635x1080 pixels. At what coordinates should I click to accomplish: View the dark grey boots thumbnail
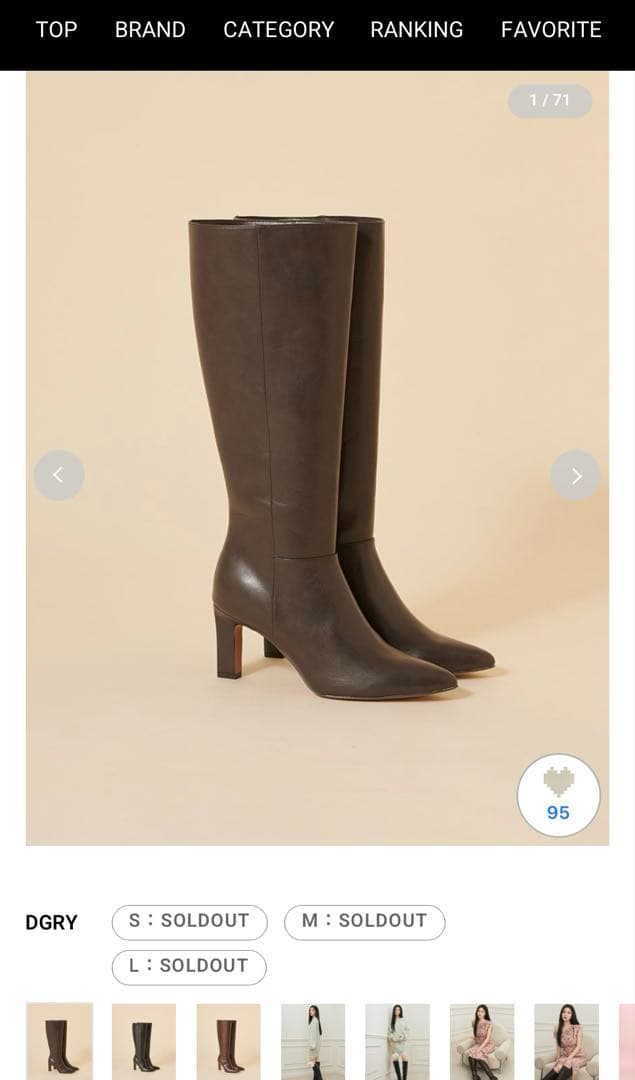click(x=59, y=1041)
